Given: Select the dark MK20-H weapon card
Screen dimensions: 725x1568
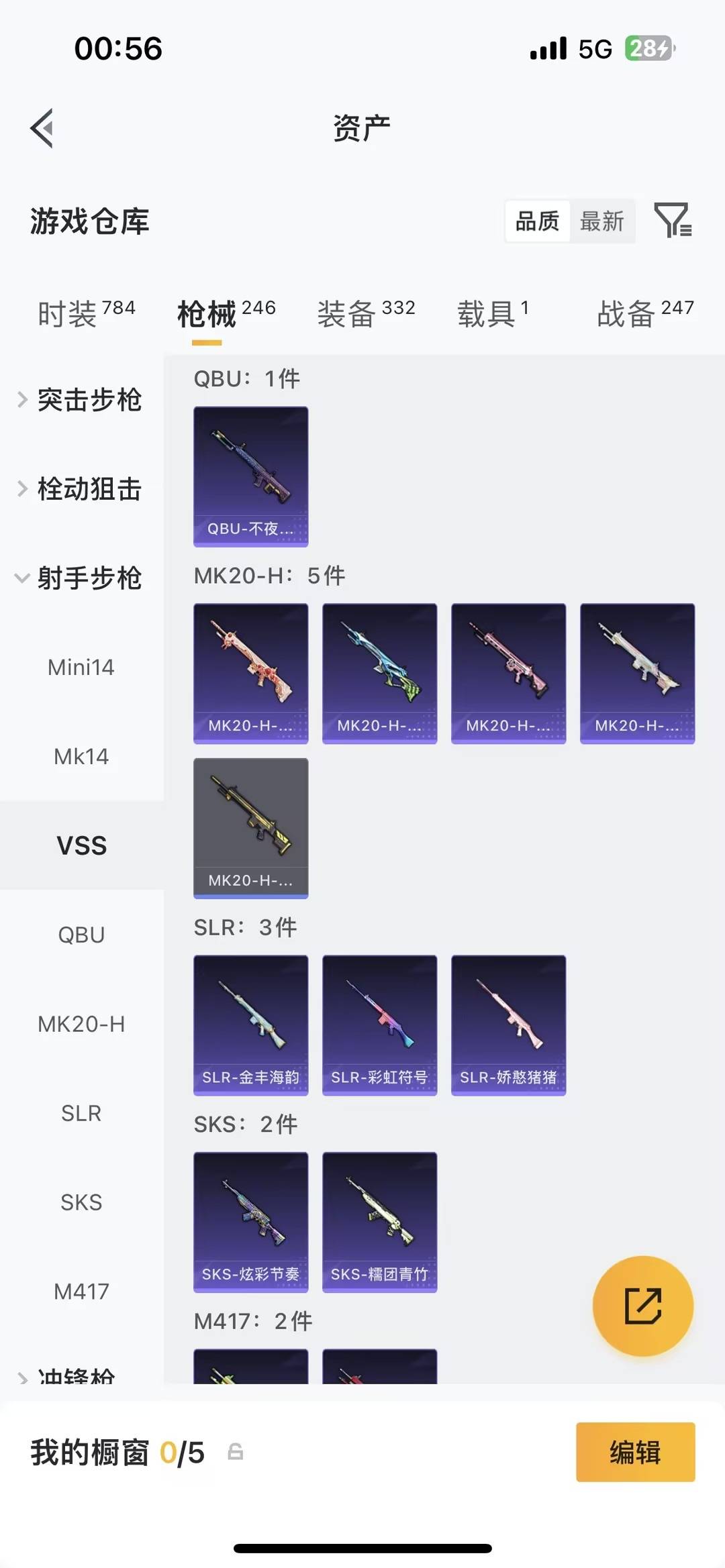Looking at the screenshot, I should click(250, 827).
